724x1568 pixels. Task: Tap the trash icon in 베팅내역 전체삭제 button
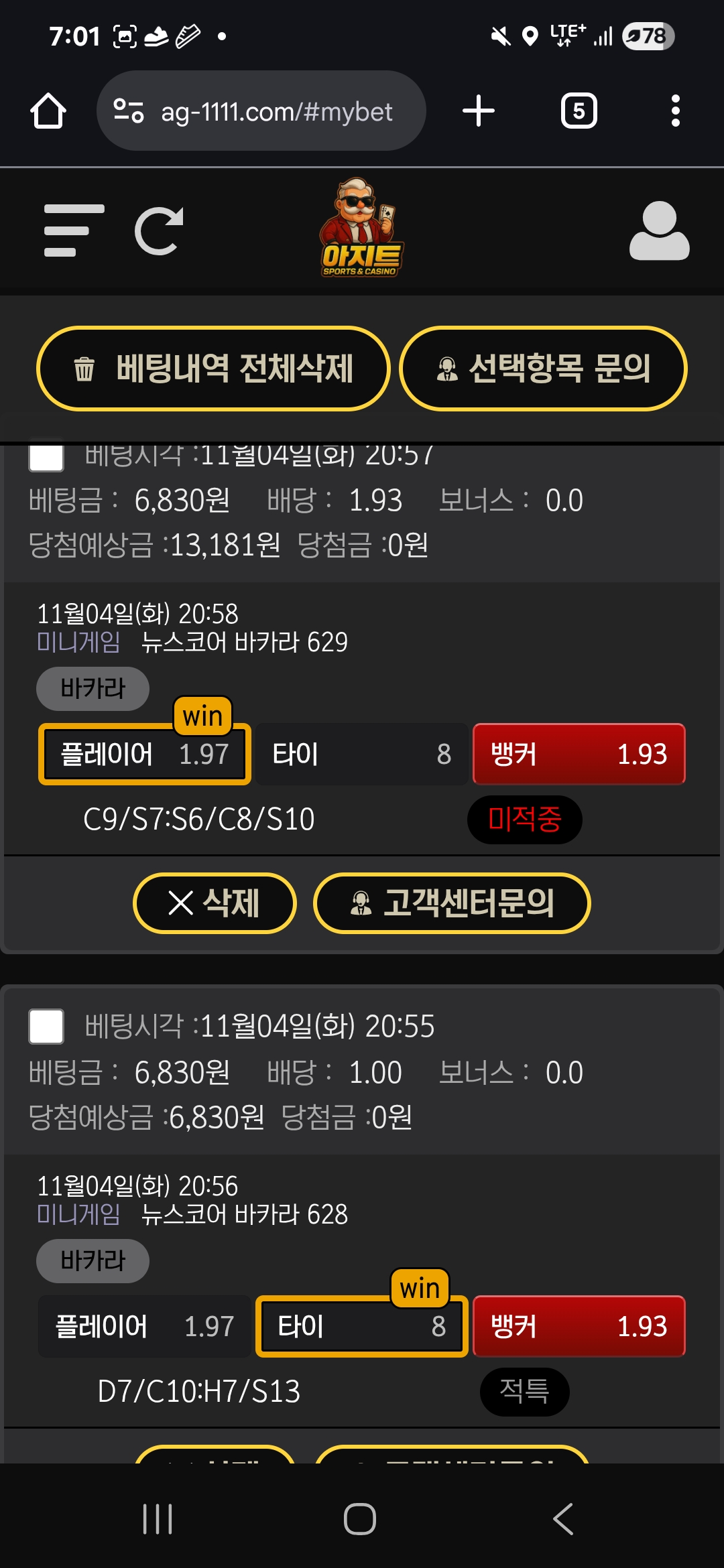pyautogui.click(x=83, y=369)
